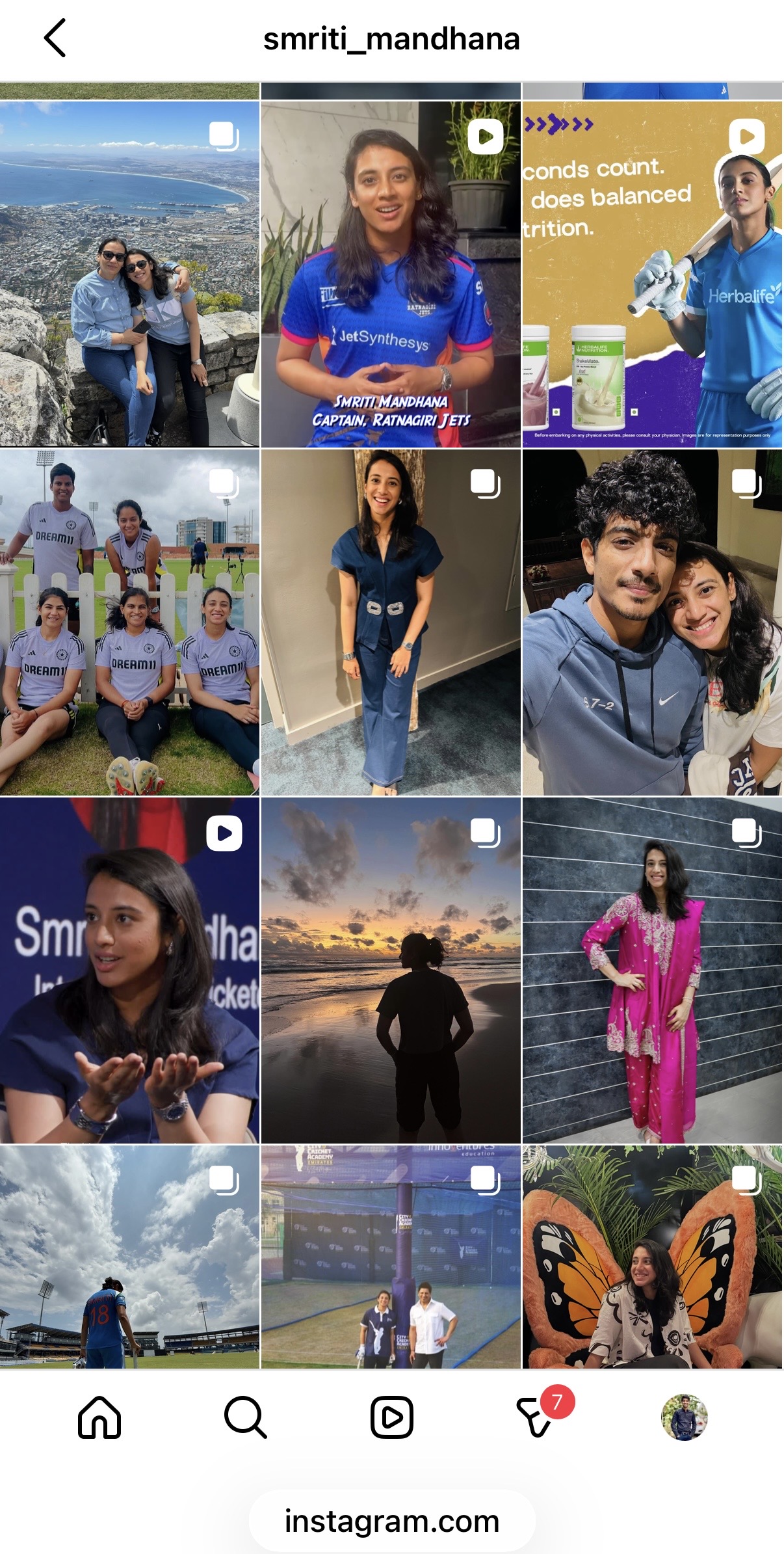This screenshot has width=784, height=1554.
Task: Open the Dream11 team group photo post
Action: point(129,623)
